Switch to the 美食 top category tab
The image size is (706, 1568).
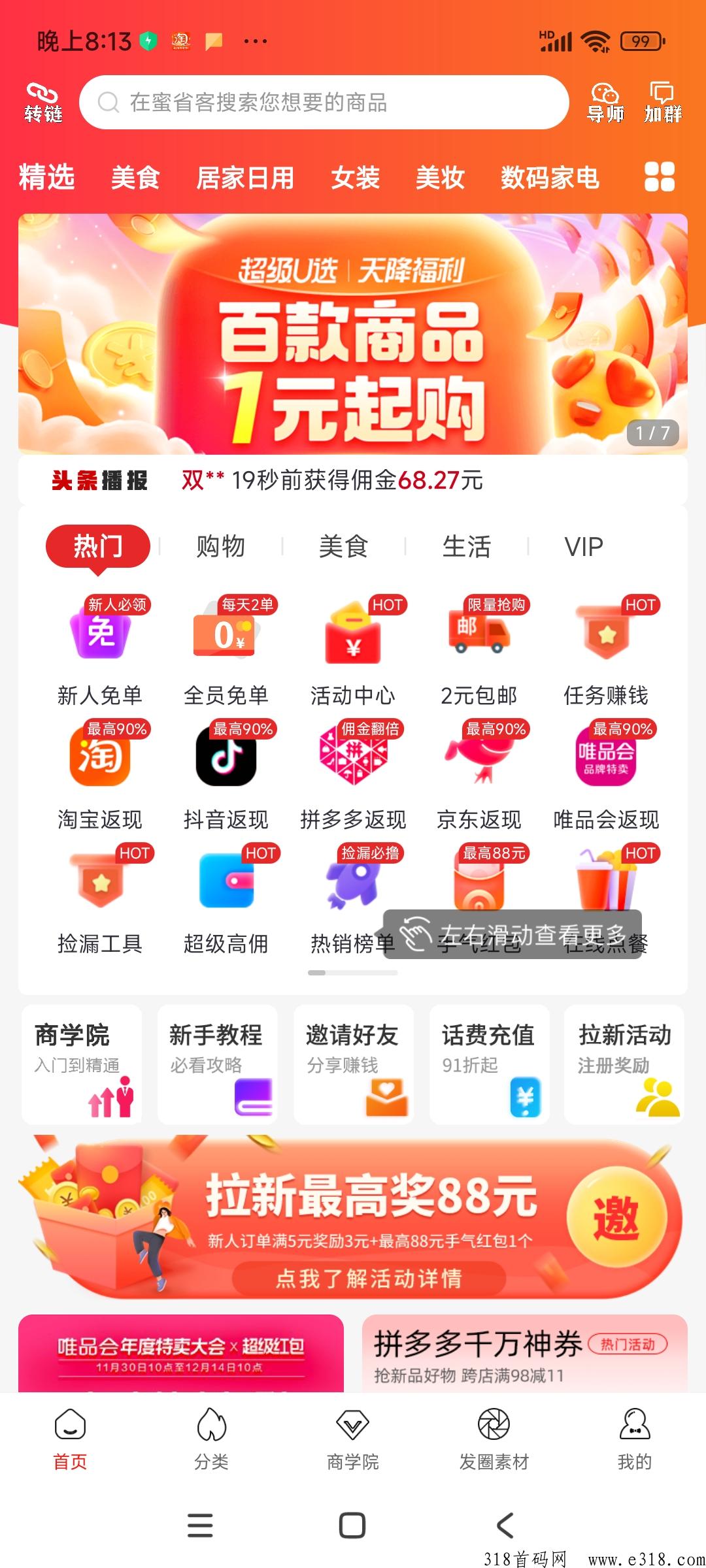click(135, 178)
